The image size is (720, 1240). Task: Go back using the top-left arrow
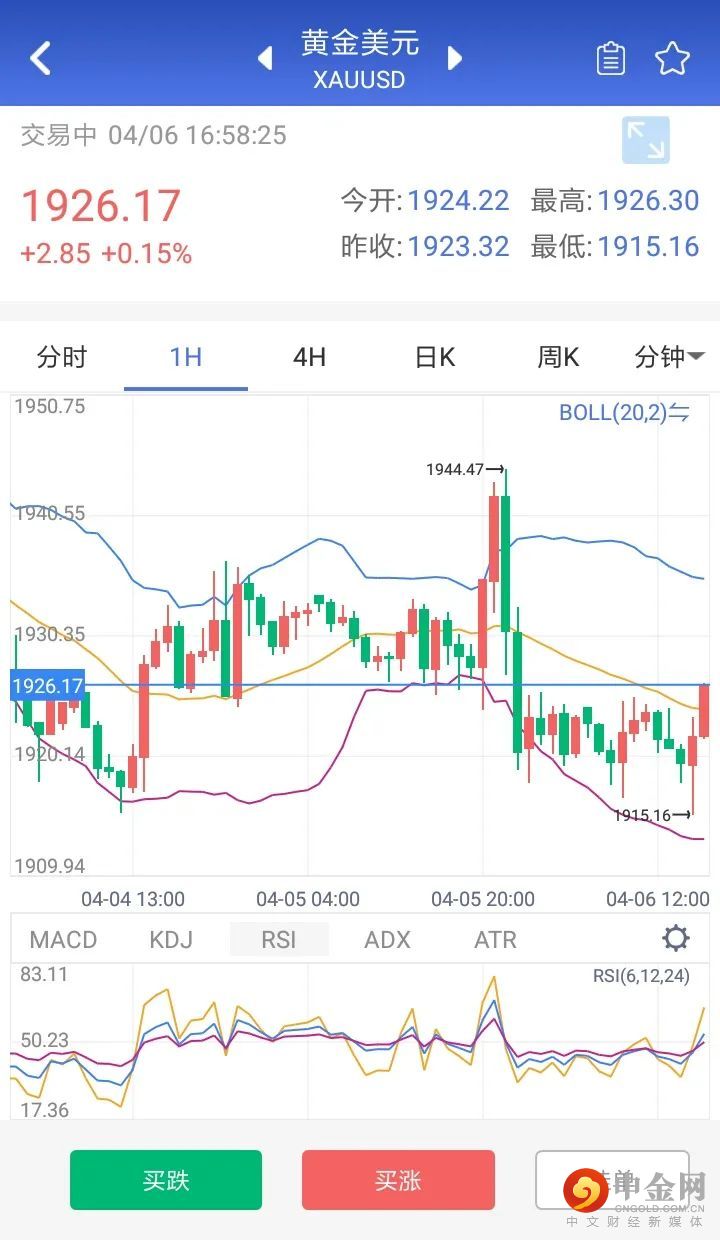[40, 58]
